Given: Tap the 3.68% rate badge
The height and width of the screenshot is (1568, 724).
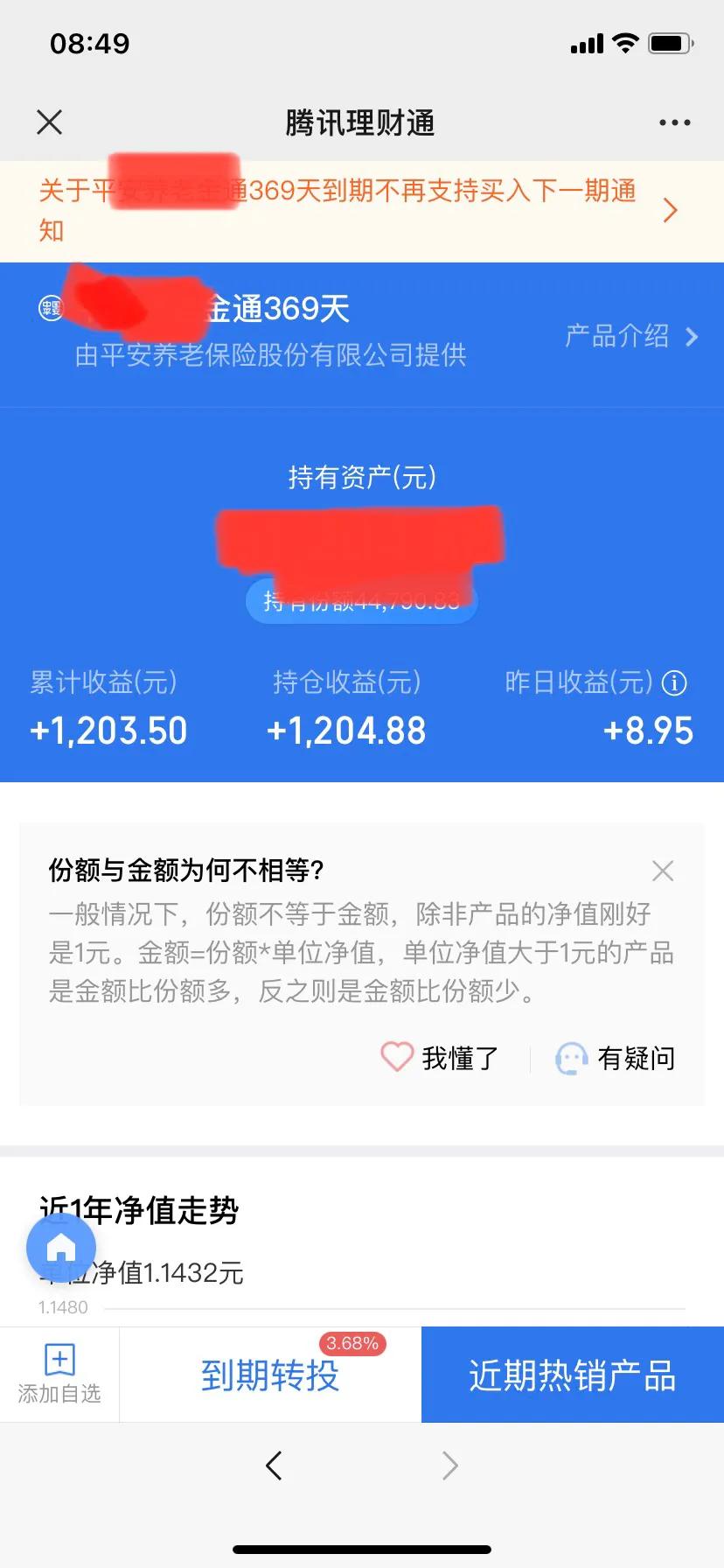Looking at the screenshot, I should coord(352,1343).
